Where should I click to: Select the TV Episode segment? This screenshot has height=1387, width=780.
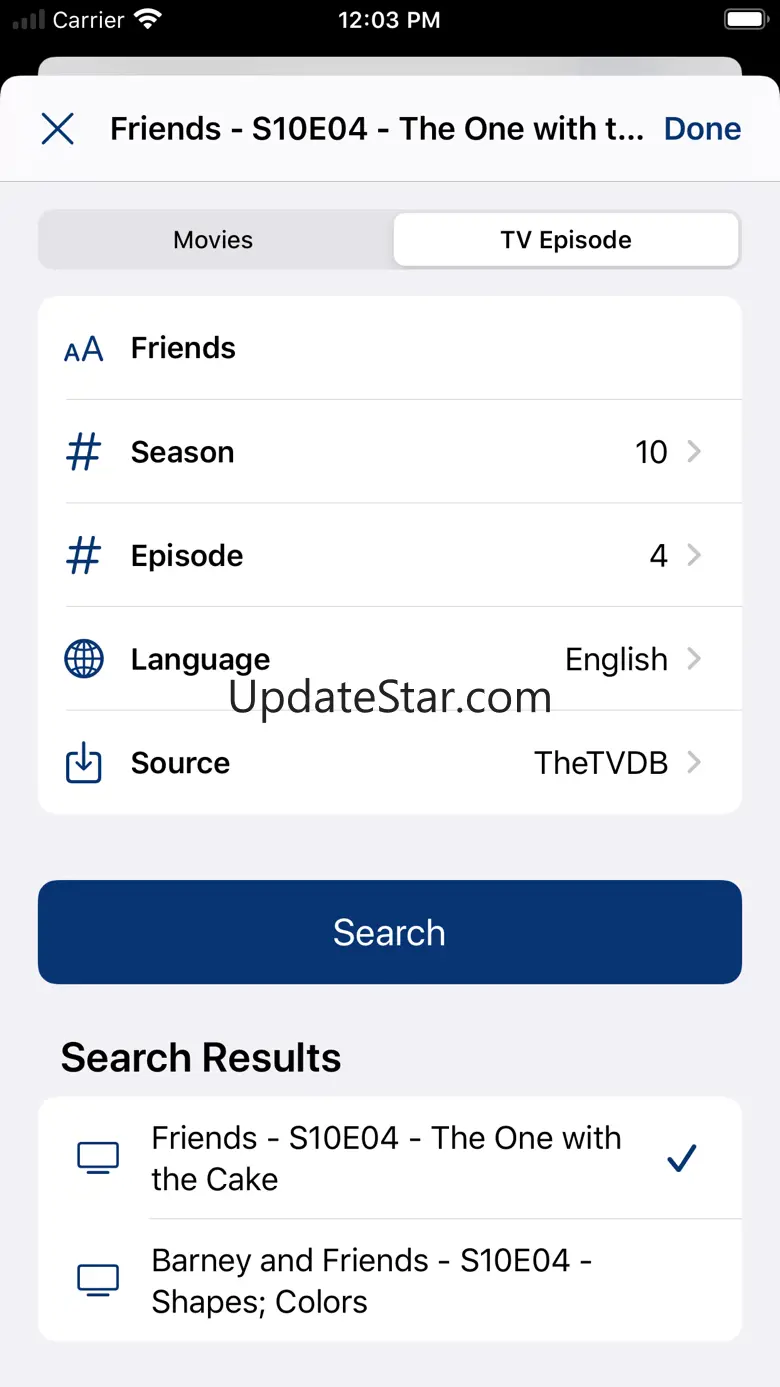click(566, 240)
